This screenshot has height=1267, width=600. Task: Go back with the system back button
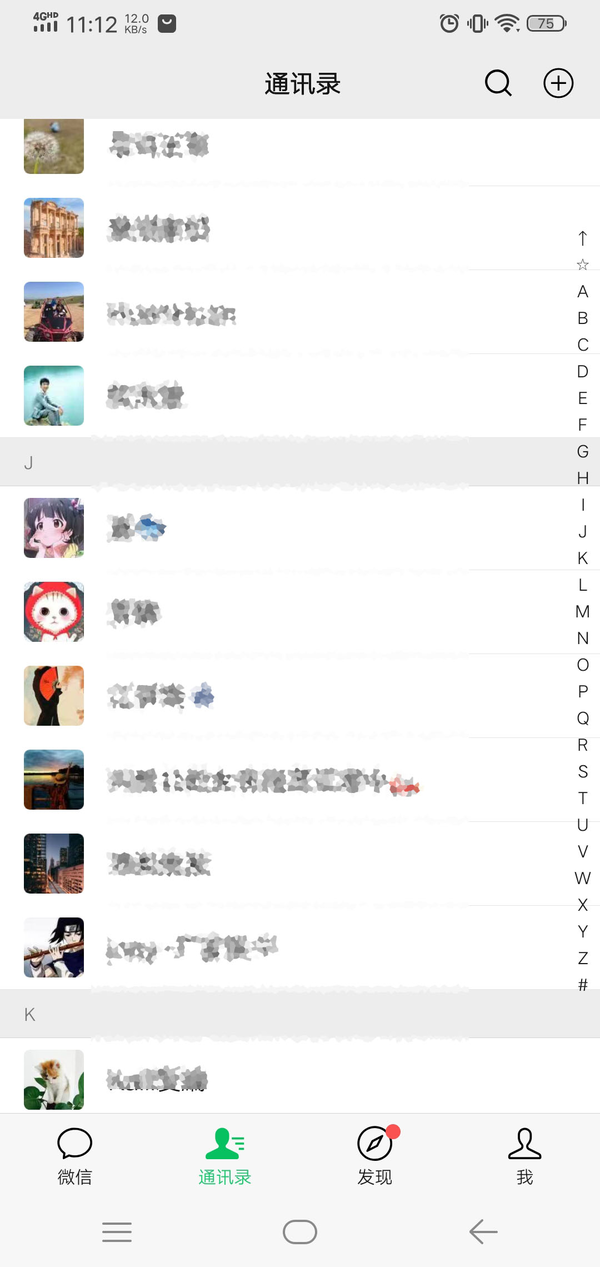(x=483, y=1232)
